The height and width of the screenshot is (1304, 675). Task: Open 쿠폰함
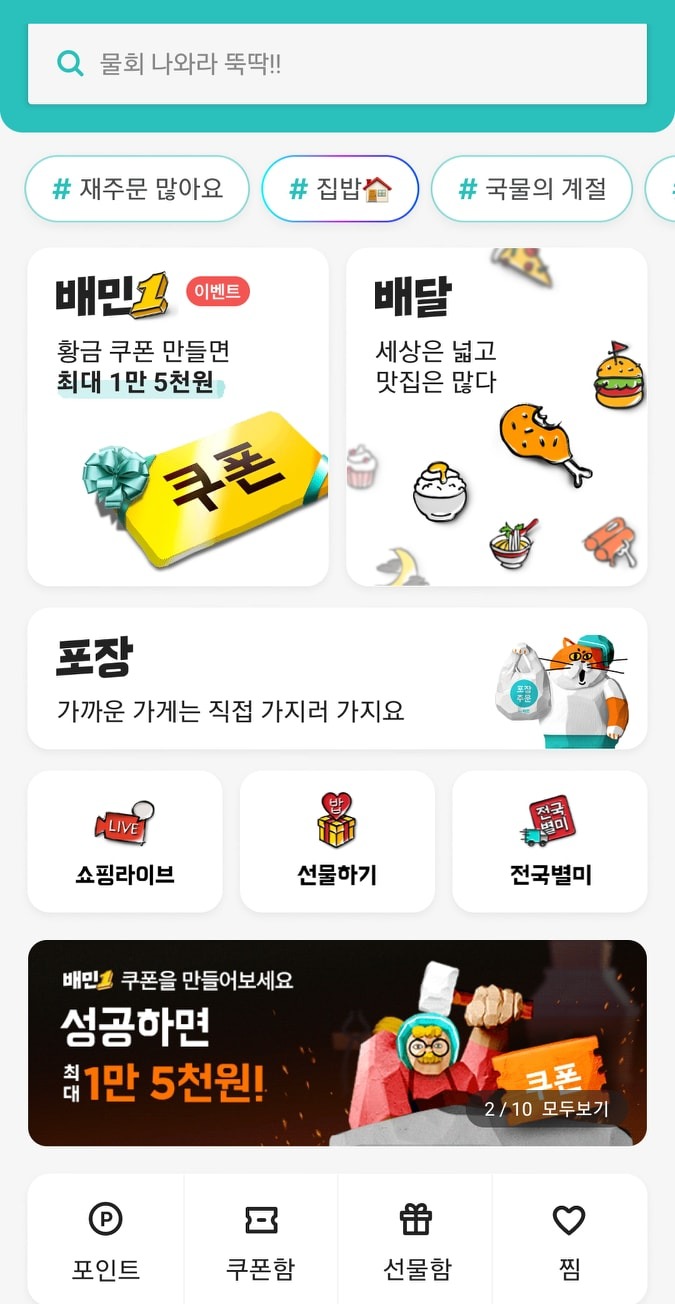261,1242
